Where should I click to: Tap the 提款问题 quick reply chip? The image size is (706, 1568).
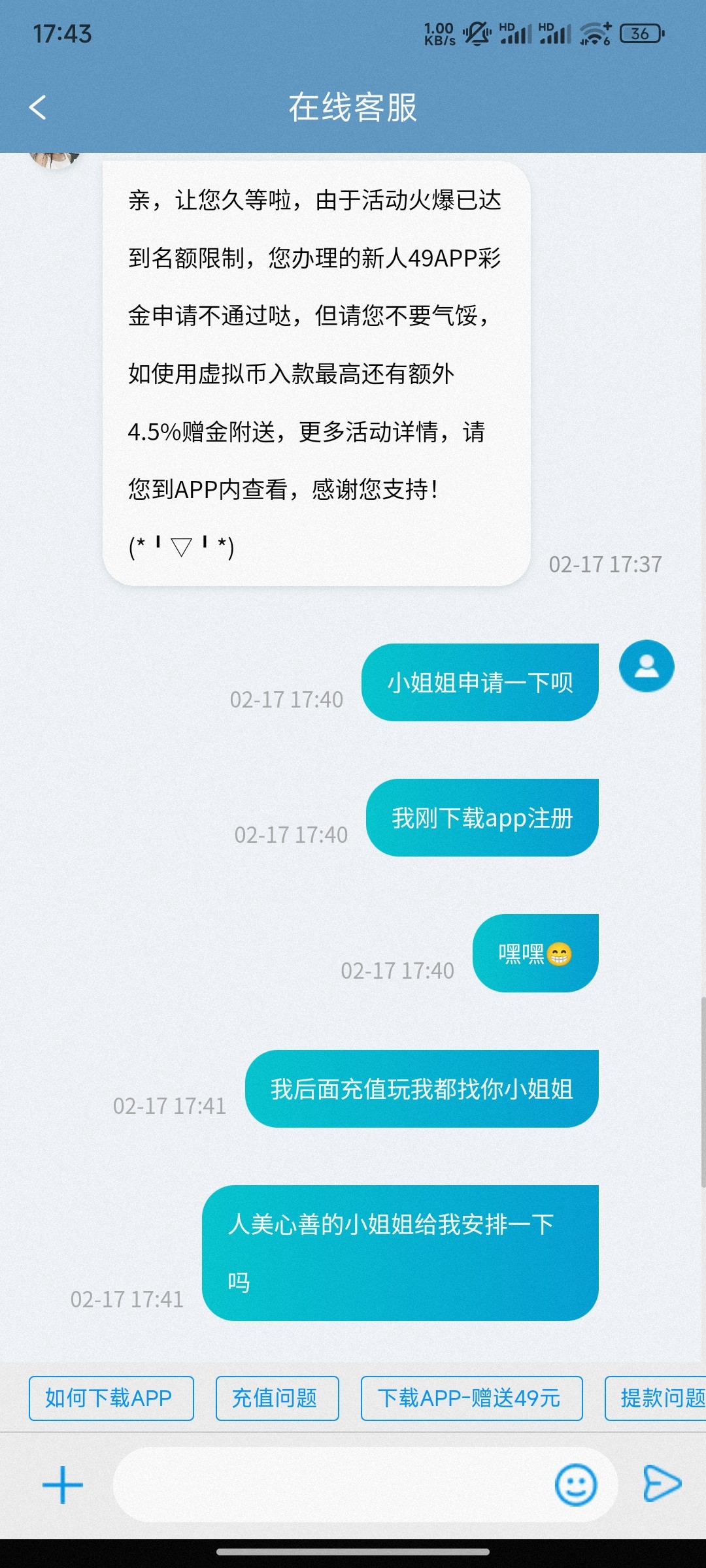pyautogui.click(x=657, y=1398)
